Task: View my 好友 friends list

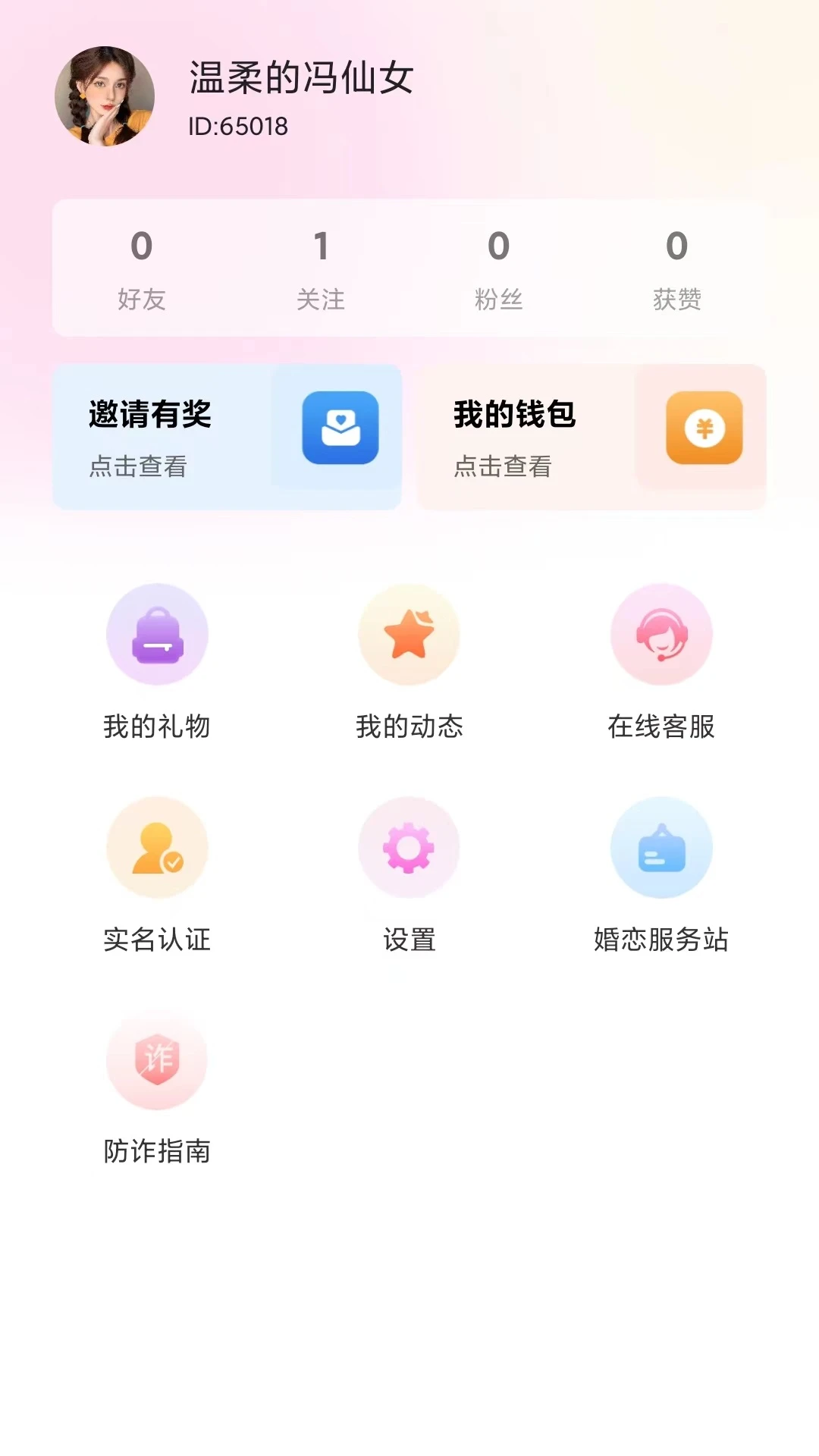Action: click(142, 268)
